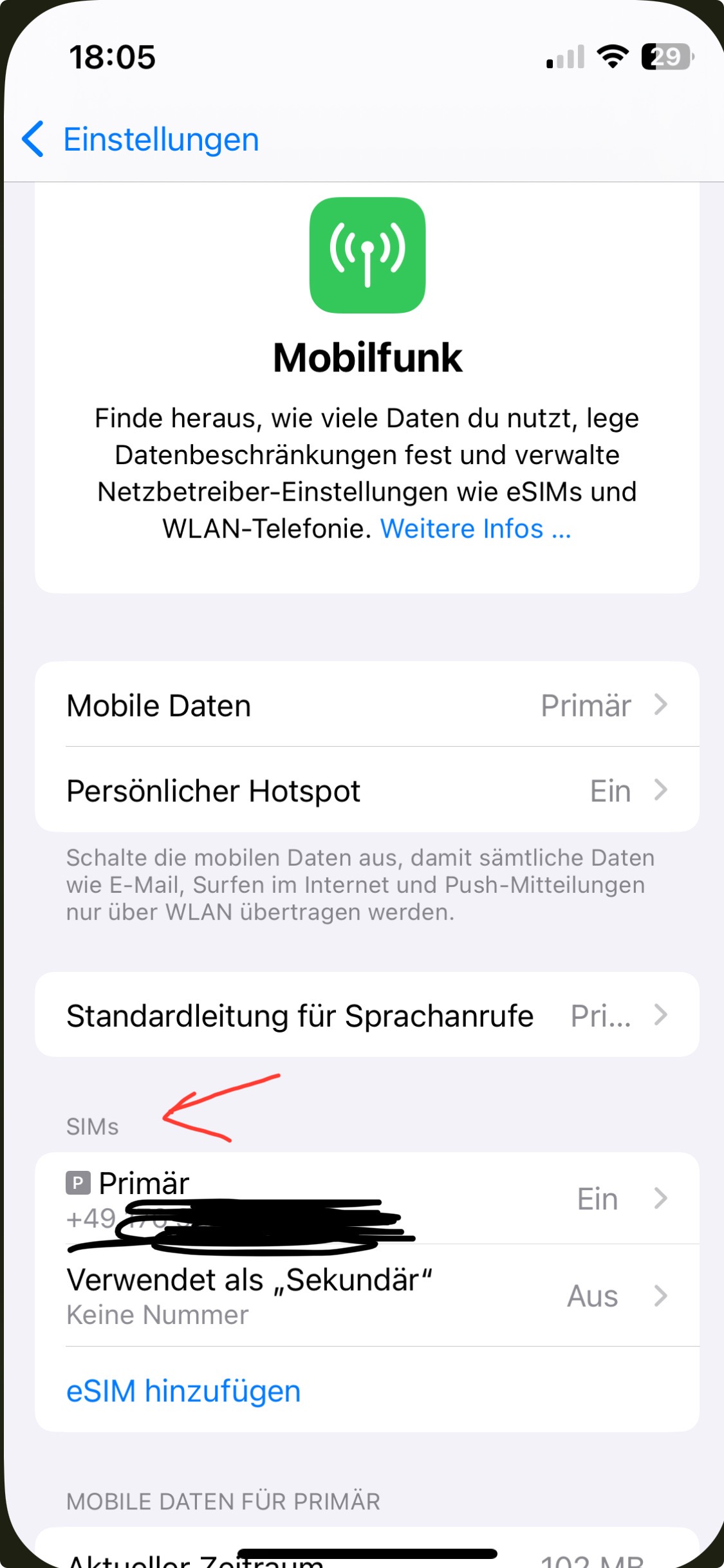Open Persönlicher Hotspot settings
Viewport: 724px width, 1568px height.
click(x=367, y=790)
